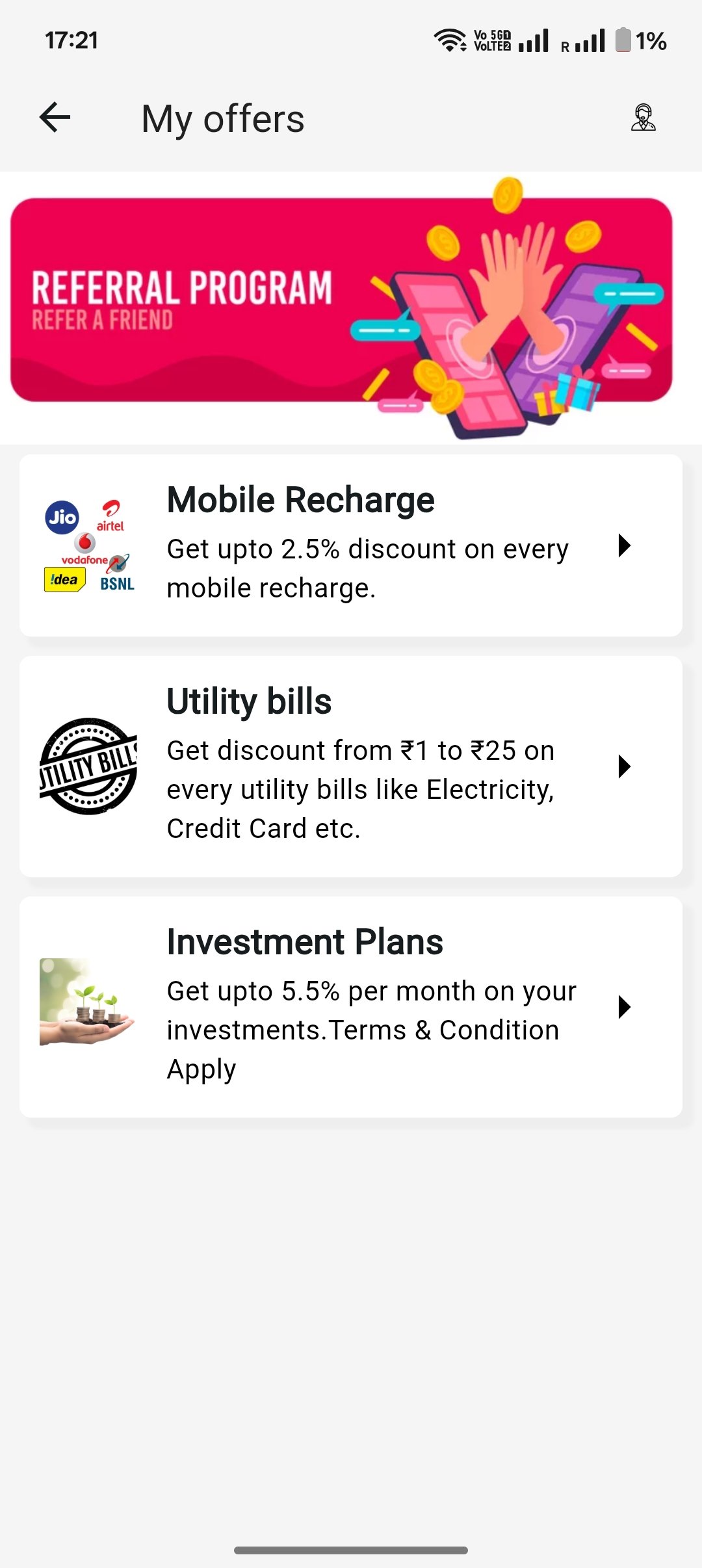
Task: Go back from My offers
Action: point(55,118)
